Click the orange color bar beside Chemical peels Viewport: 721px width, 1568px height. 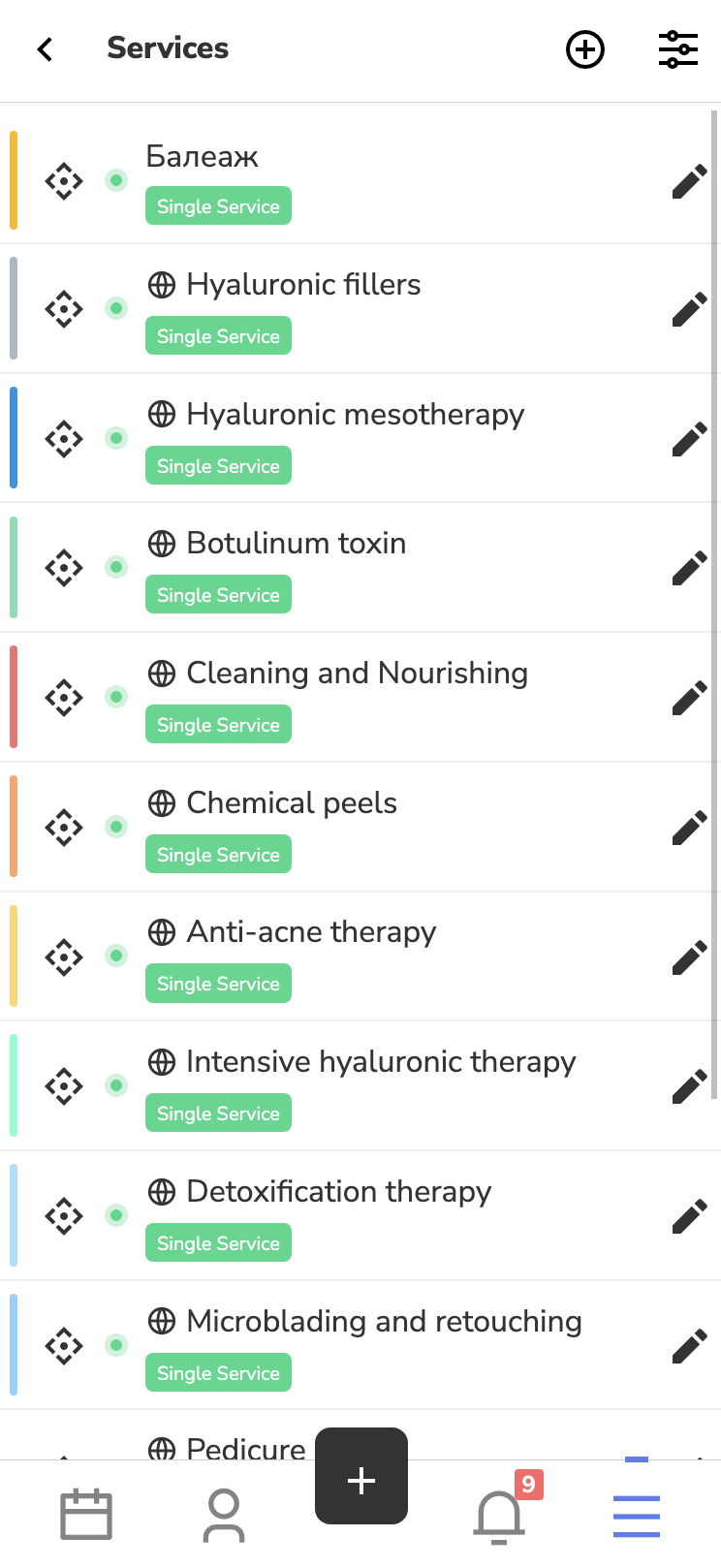pos(14,826)
